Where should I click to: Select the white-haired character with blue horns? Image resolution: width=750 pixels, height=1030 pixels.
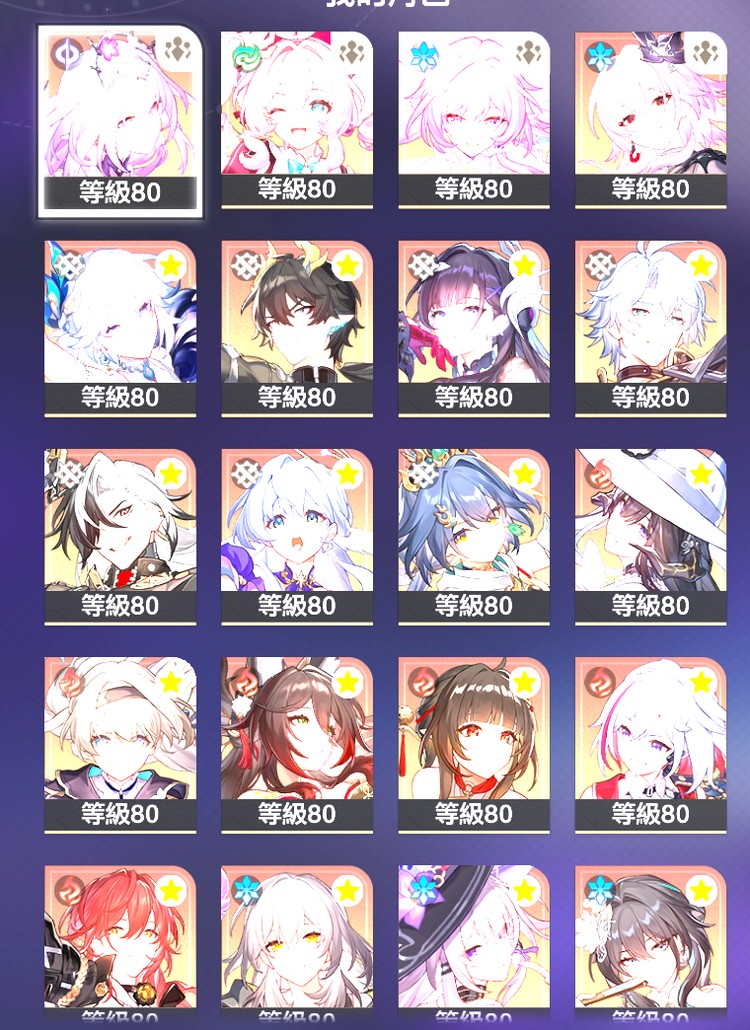[120, 325]
